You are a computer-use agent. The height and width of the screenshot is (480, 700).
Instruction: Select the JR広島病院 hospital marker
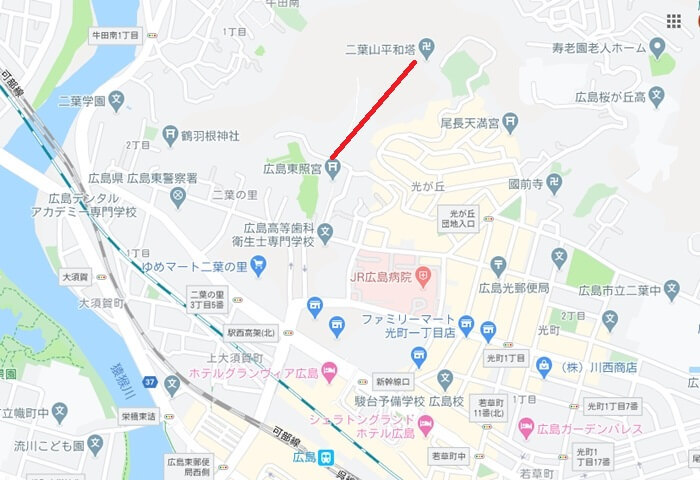pos(424,273)
